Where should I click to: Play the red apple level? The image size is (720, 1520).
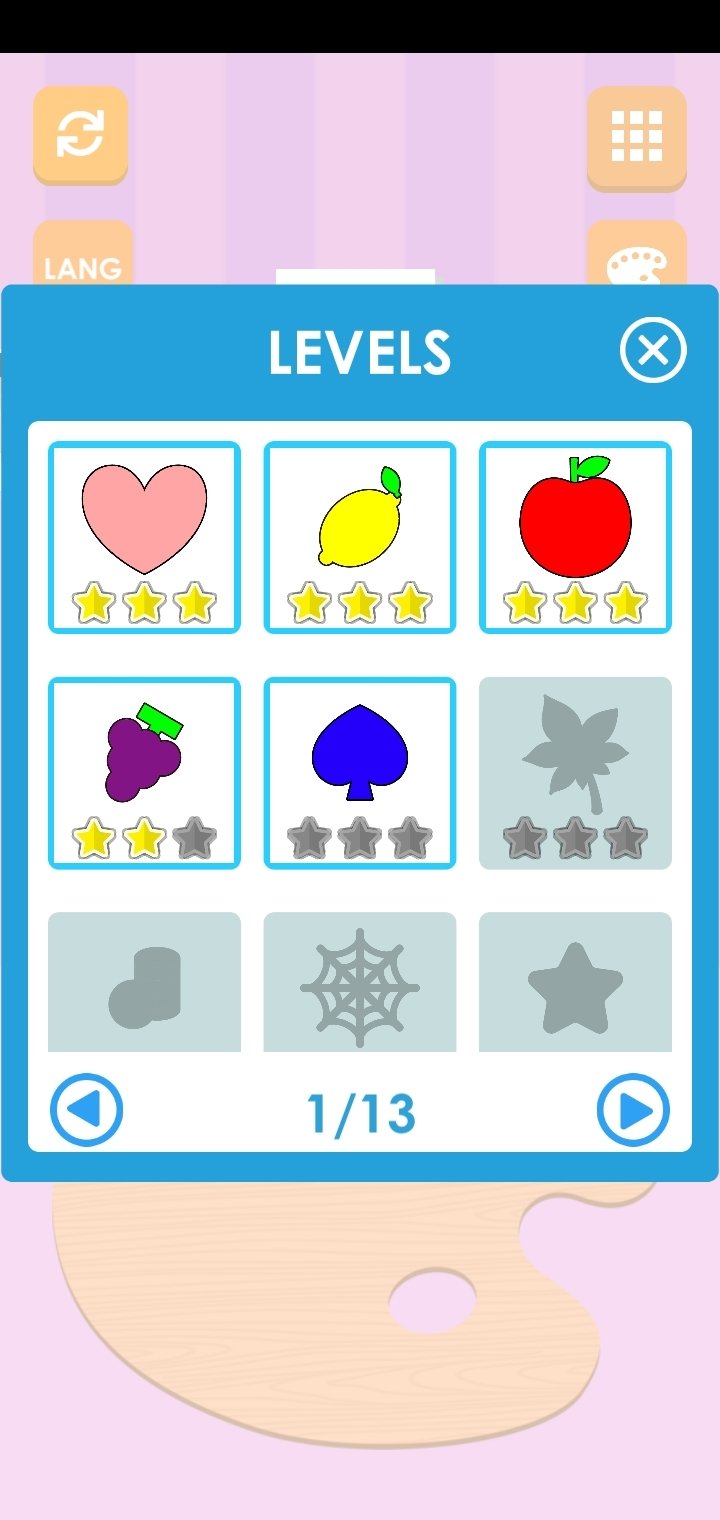[575, 537]
